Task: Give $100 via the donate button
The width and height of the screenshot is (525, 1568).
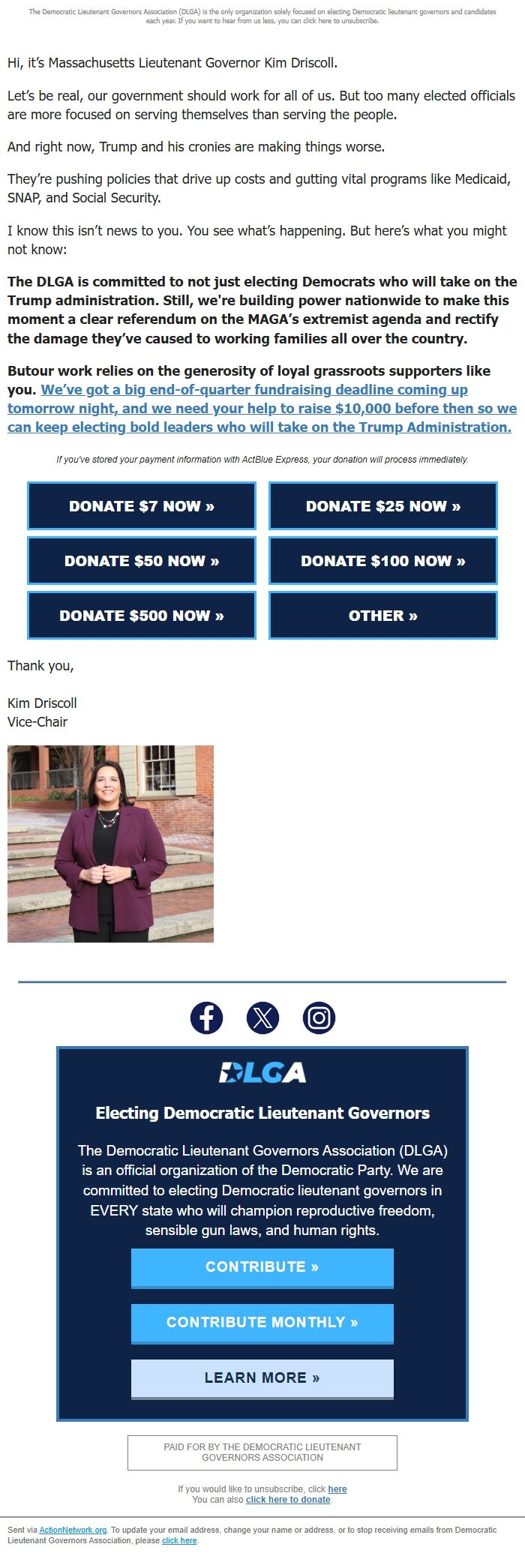Action: [382, 561]
